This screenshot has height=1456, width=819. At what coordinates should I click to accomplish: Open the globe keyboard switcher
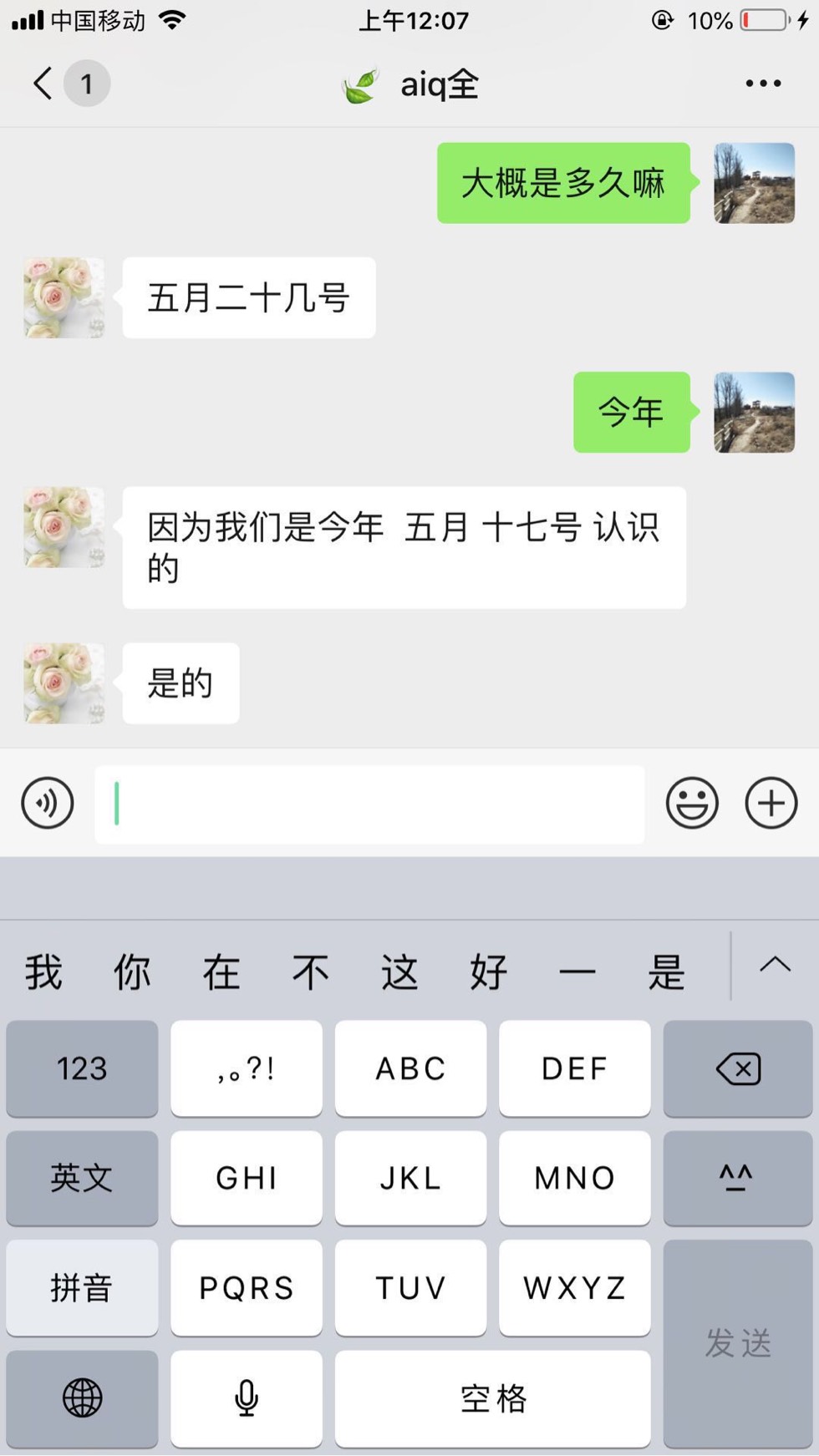click(x=82, y=1398)
